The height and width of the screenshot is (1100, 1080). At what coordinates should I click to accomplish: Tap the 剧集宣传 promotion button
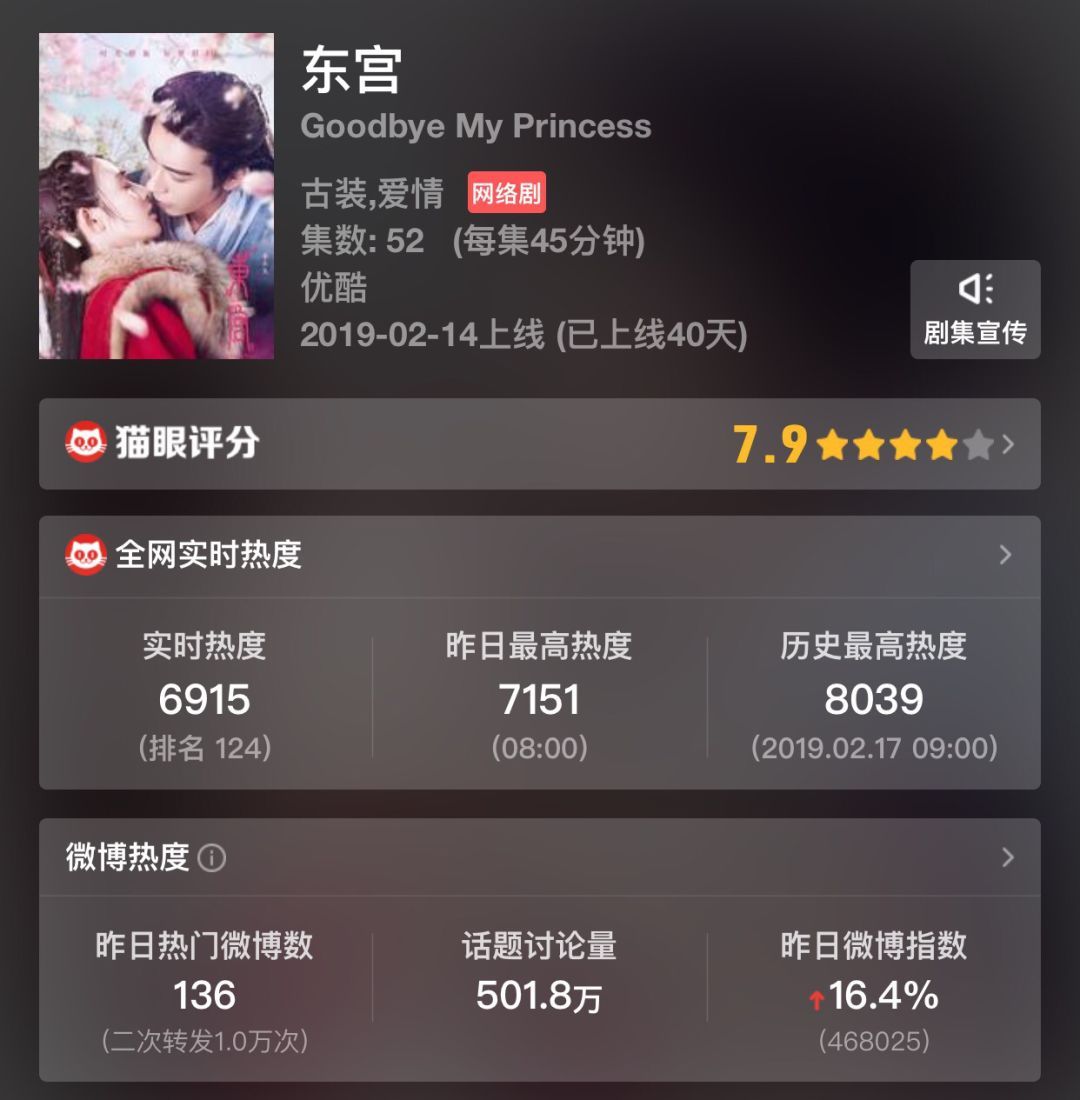pos(975,310)
